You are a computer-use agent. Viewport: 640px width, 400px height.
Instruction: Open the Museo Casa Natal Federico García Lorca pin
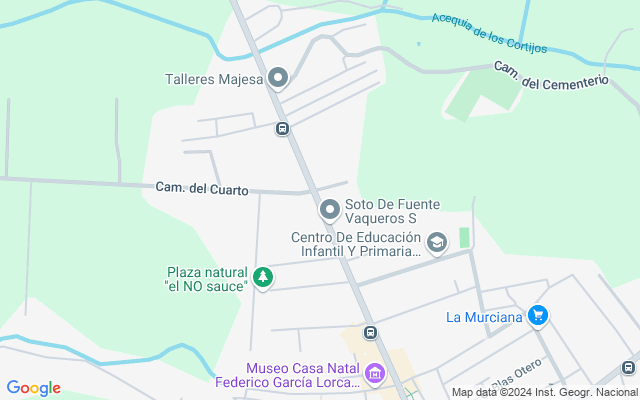coord(374,375)
